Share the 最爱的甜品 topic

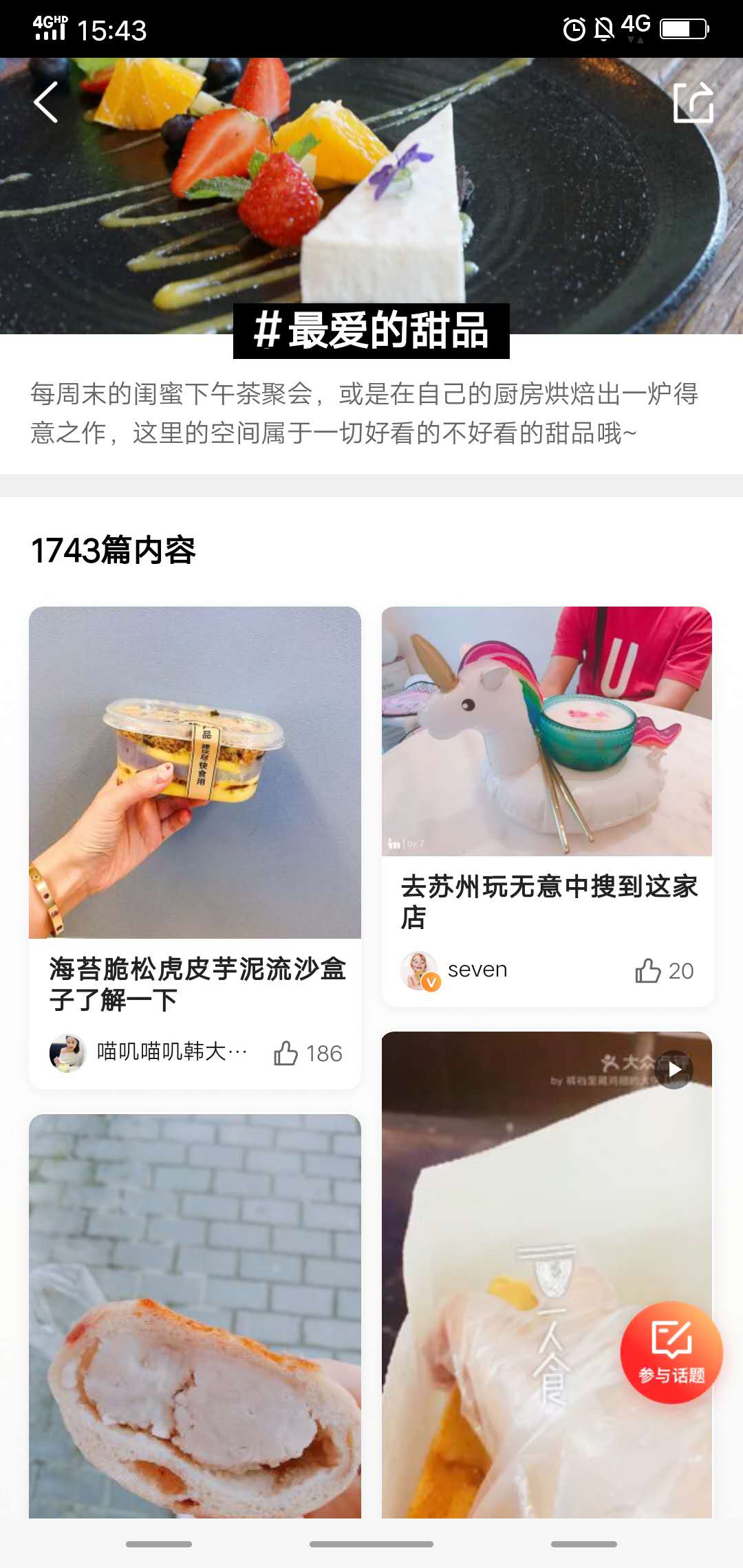point(692,102)
